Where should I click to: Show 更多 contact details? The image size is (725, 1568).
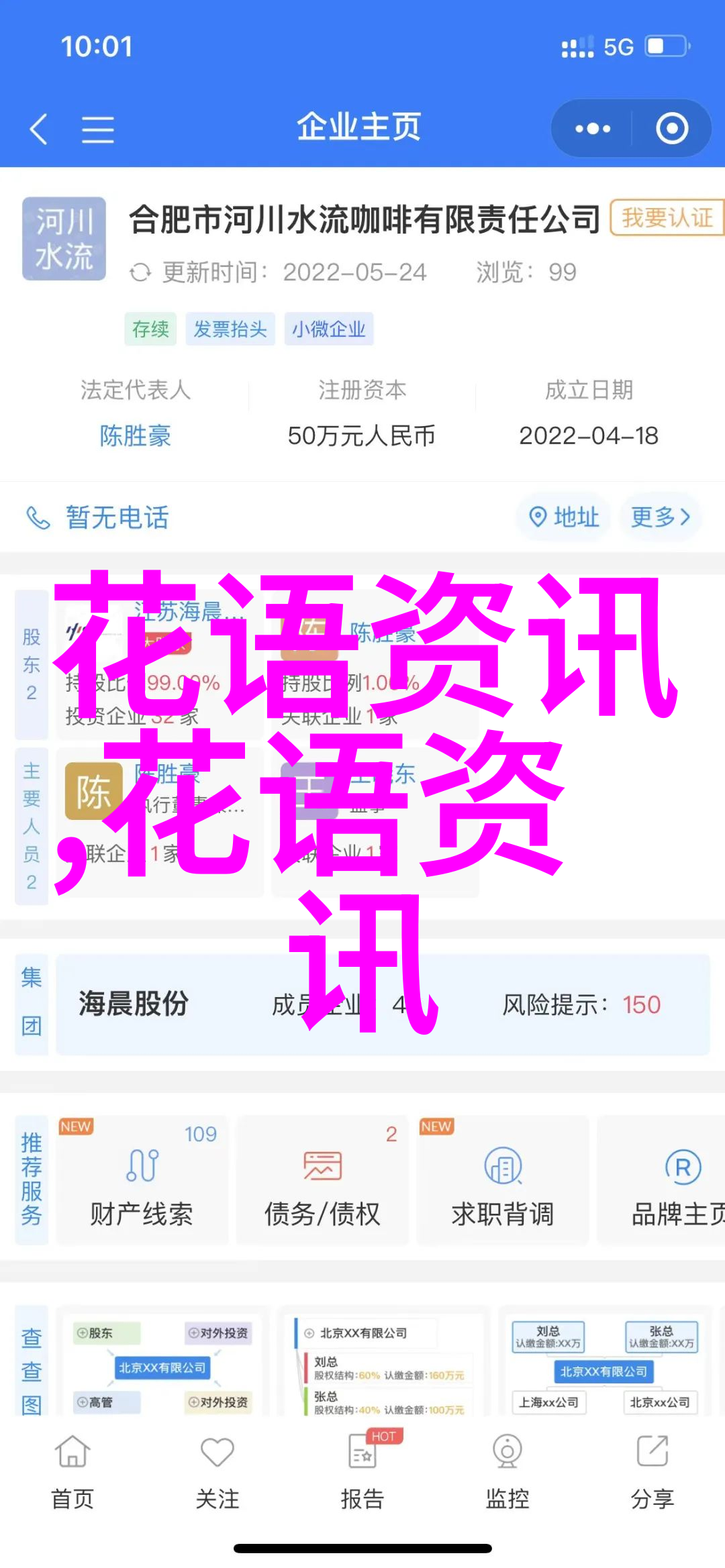[661, 517]
